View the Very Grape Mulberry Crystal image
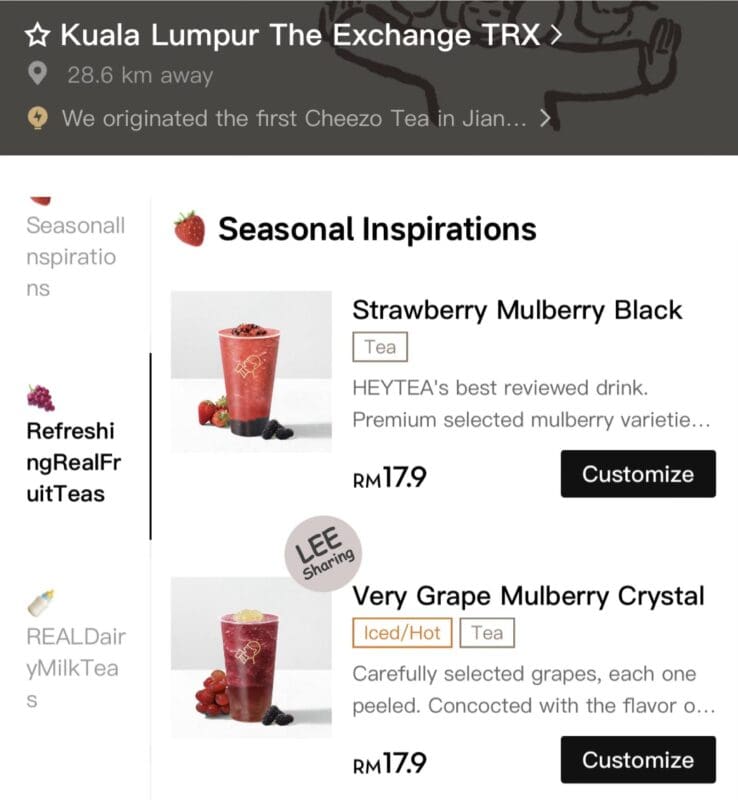Image resolution: width=738 pixels, height=800 pixels. point(251,657)
